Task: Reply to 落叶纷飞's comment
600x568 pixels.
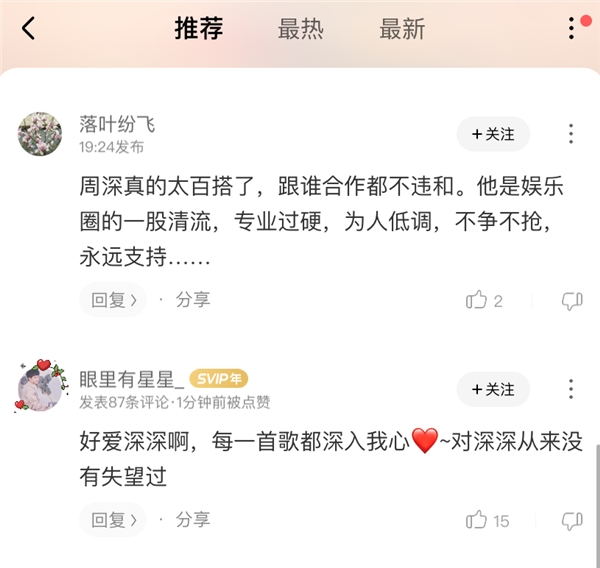Action: coord(112,299)
